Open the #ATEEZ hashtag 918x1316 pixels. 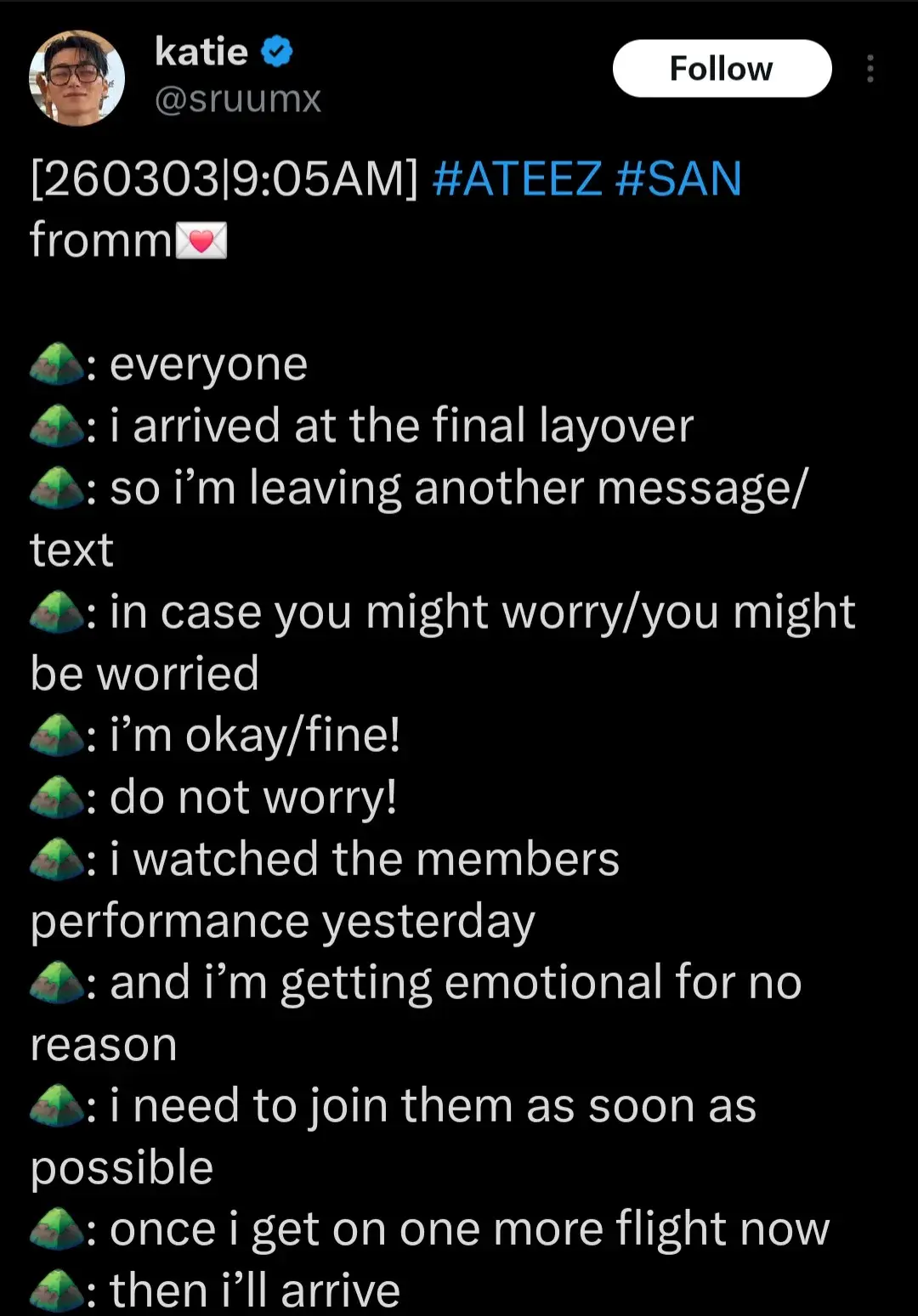517,179
